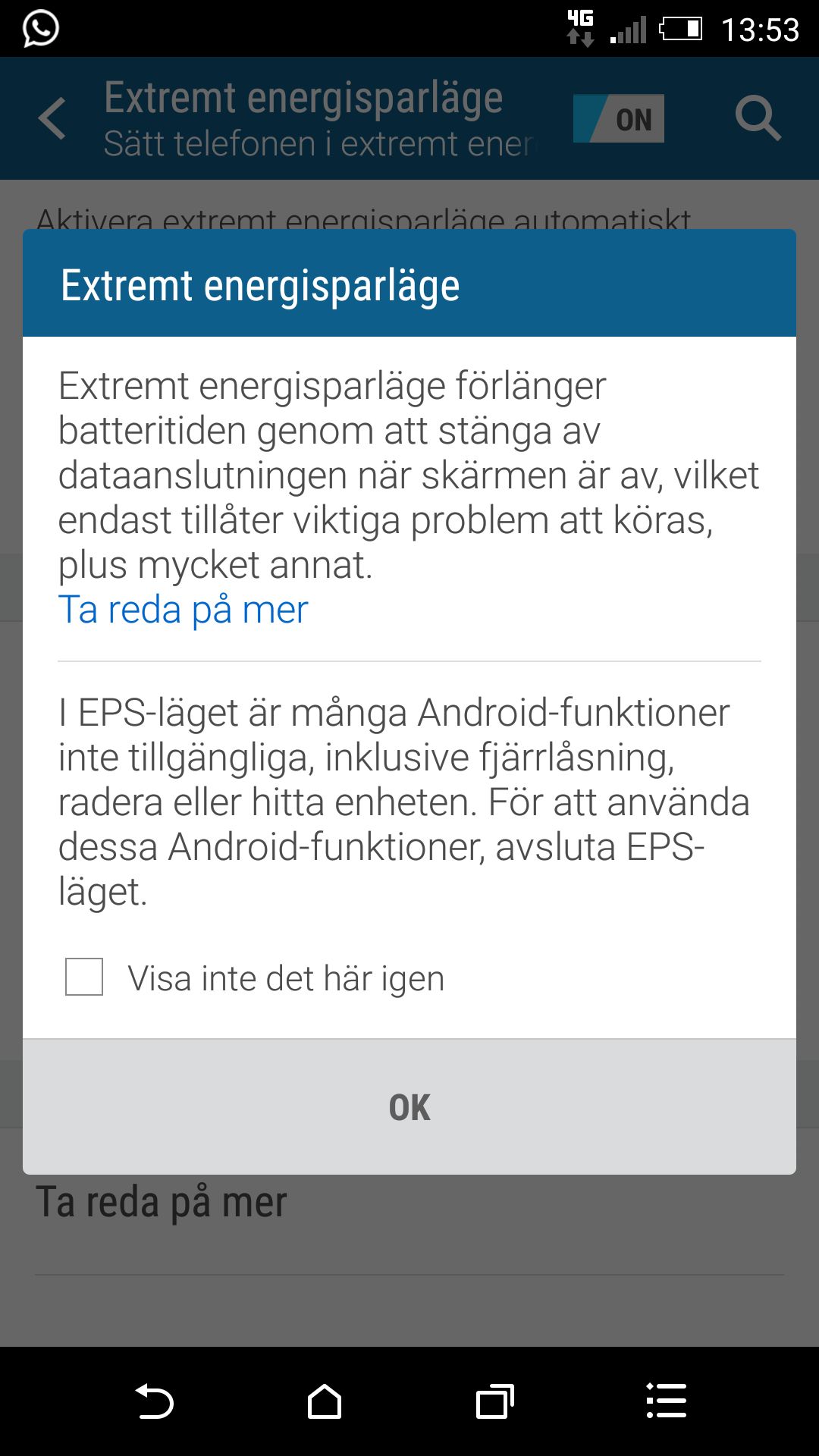Open the blue 'Ta reda på mer' link
The height and width of the screenshot is (1456, 819).
tap(184, 610)
